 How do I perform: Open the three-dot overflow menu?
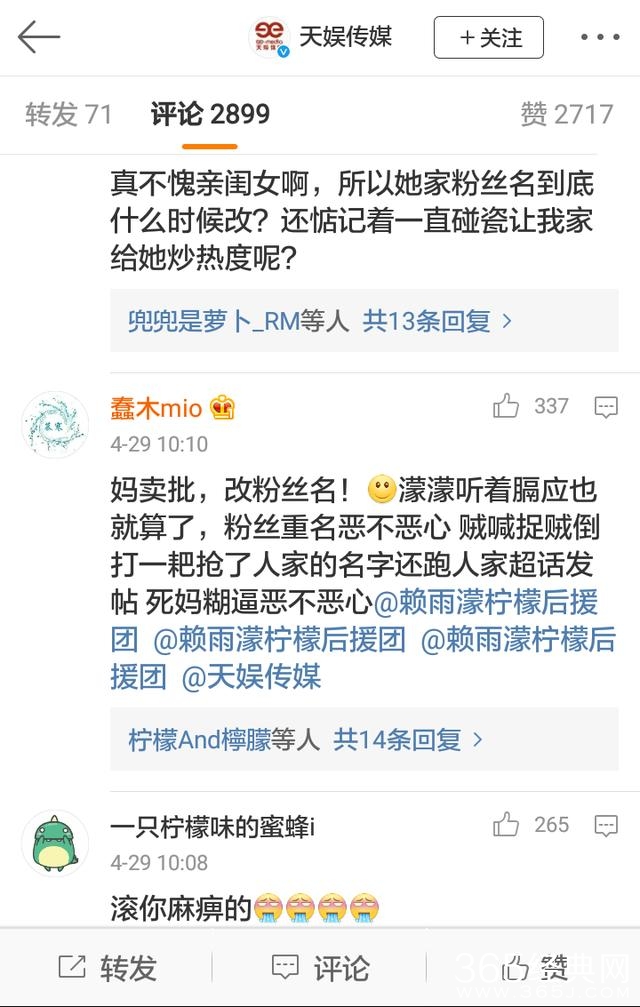point(600,38)
